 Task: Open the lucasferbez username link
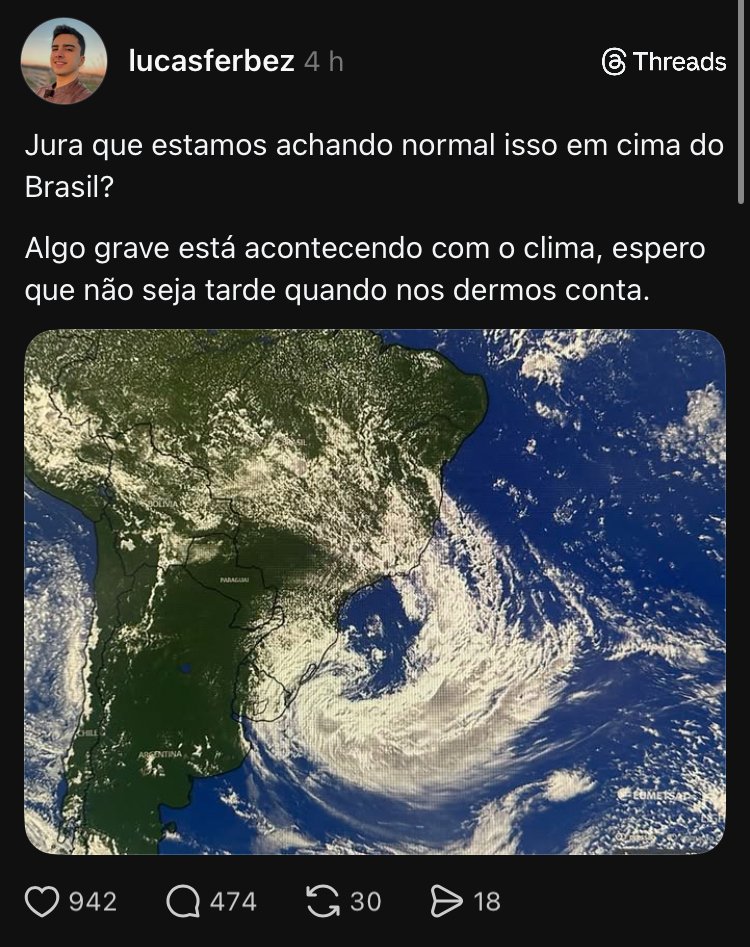point(211,62)
